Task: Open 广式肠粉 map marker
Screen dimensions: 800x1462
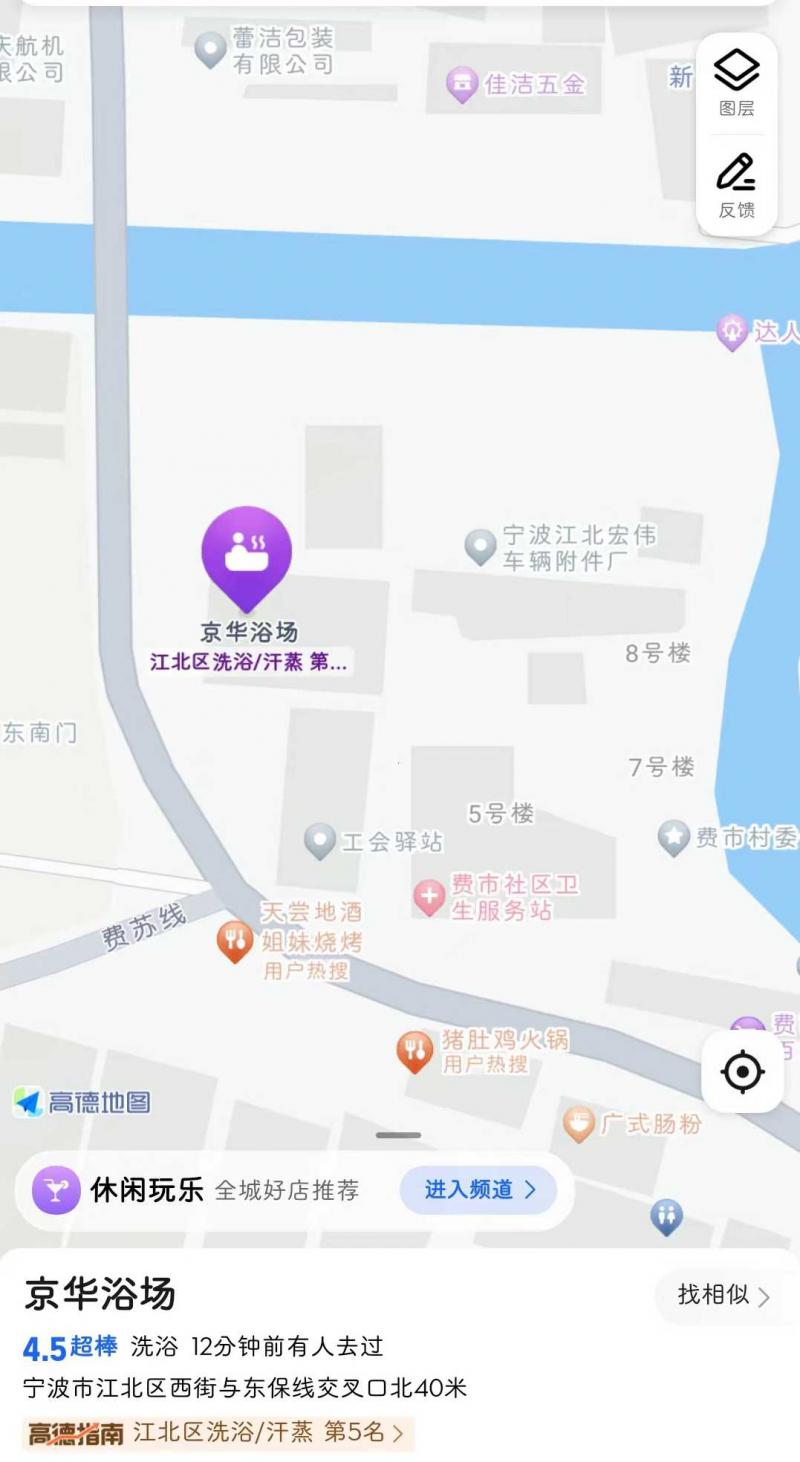Action: coord(579,1124)
